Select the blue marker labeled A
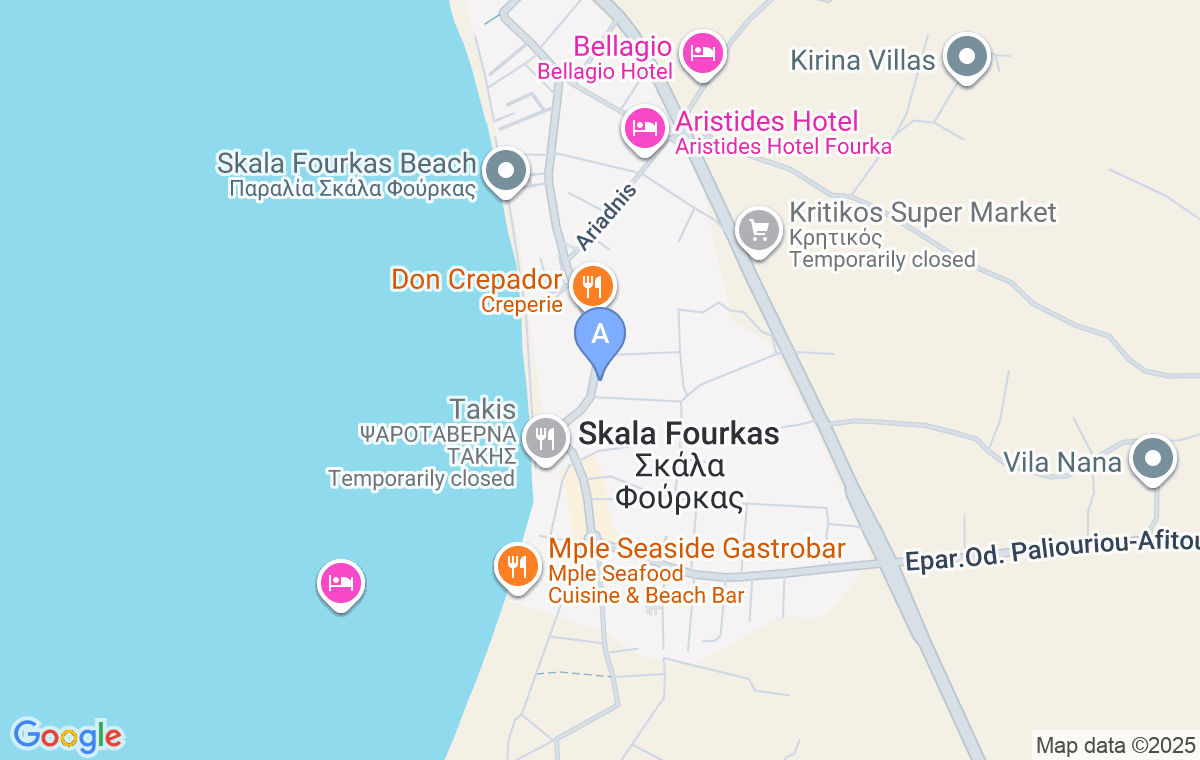 [600, 336]
